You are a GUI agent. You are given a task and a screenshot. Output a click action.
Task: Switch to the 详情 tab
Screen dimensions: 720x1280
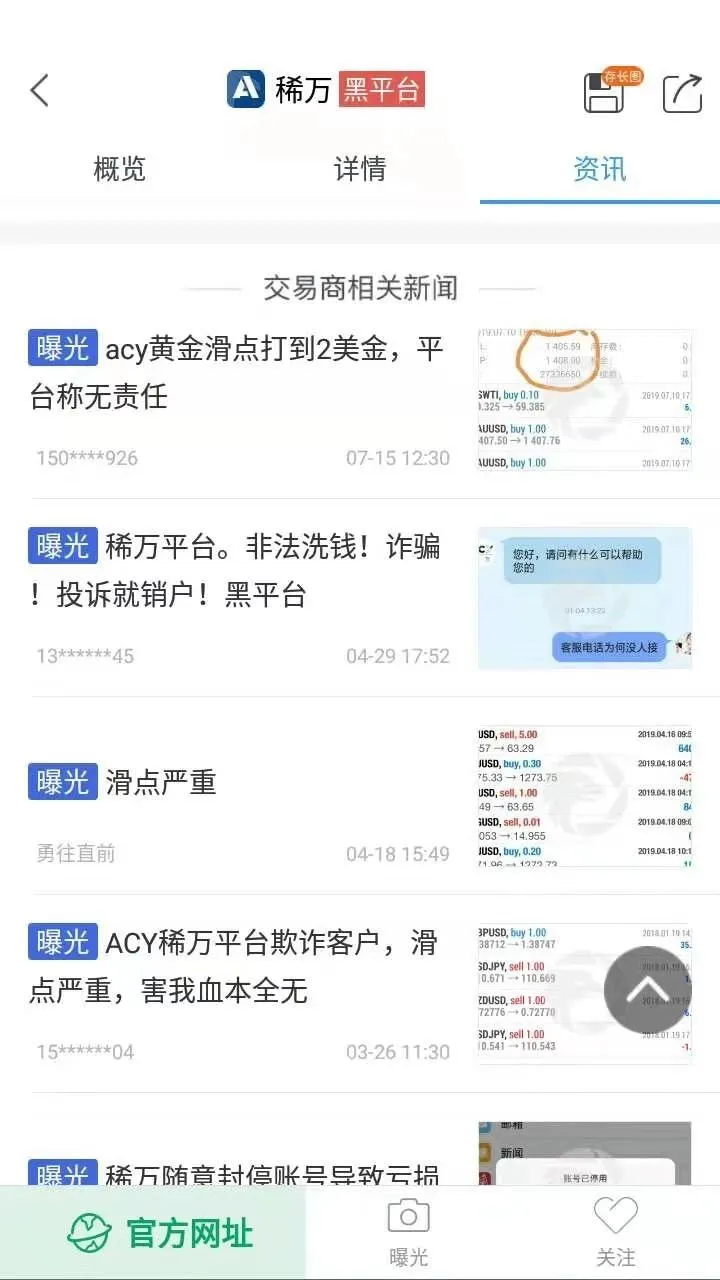coord(360,169)
